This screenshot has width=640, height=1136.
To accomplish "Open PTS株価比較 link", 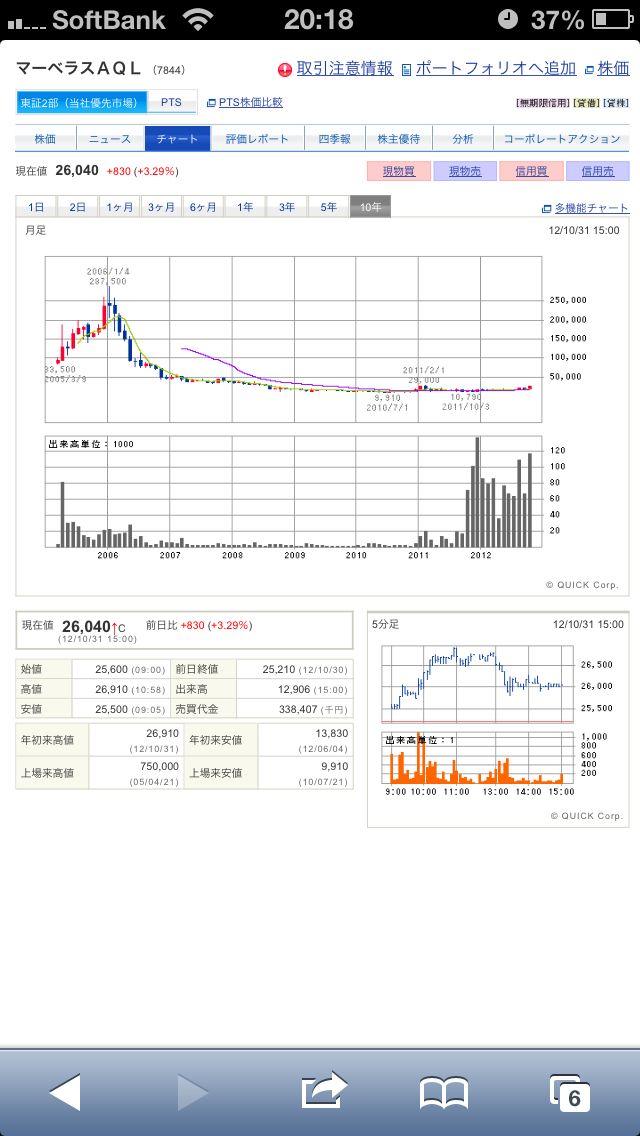I will 251,103.
